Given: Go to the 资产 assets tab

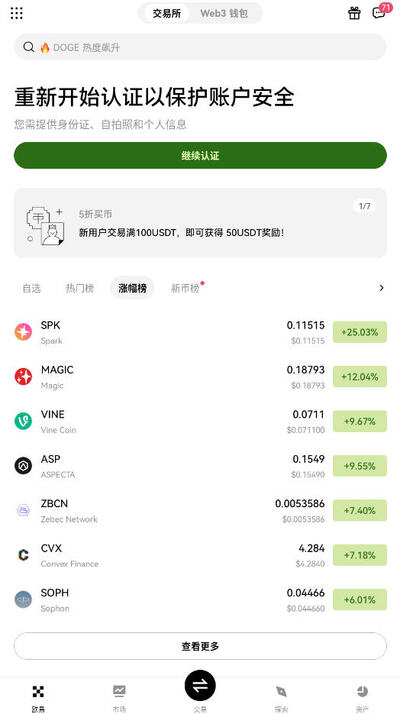Looking at the screenshot, I should coord(362,698).
